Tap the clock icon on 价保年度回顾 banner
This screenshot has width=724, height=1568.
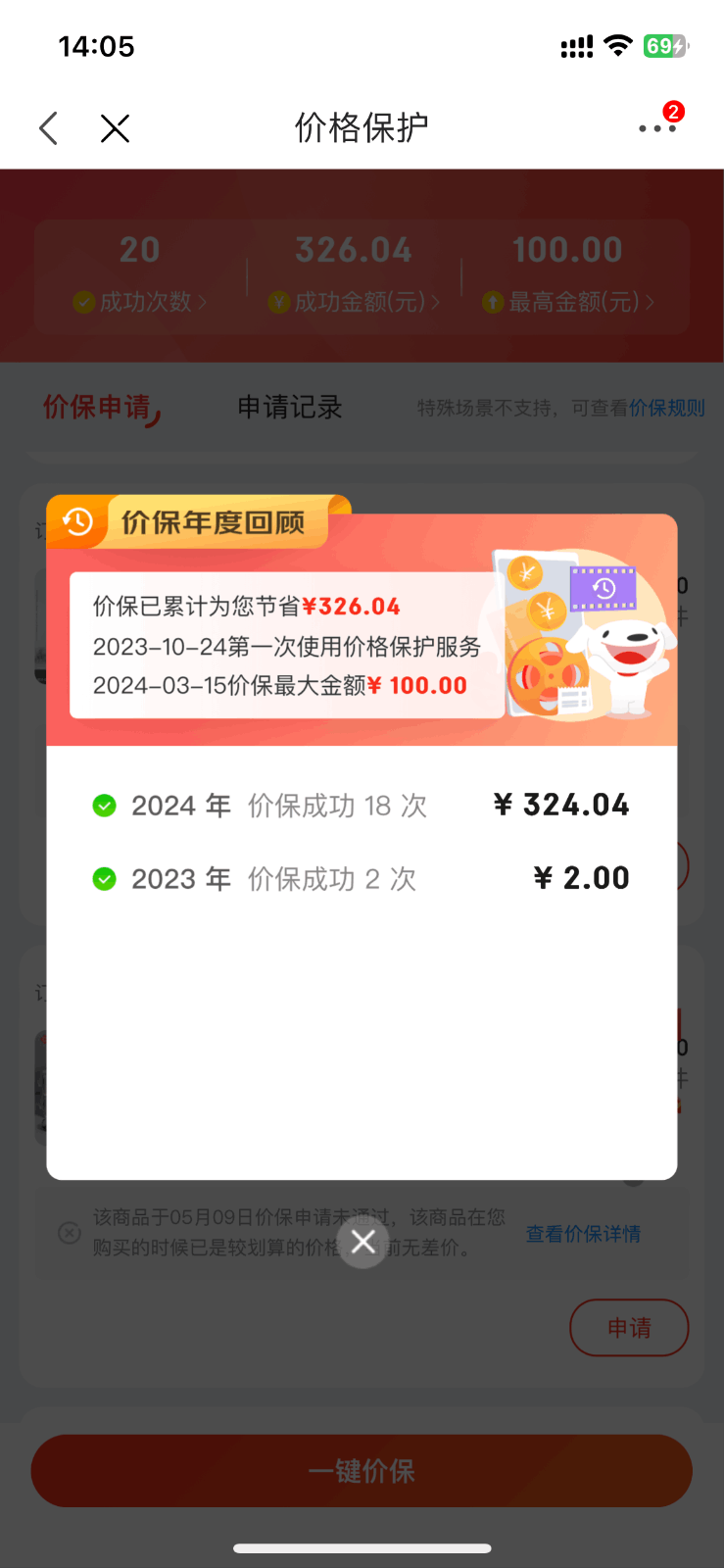78,522
